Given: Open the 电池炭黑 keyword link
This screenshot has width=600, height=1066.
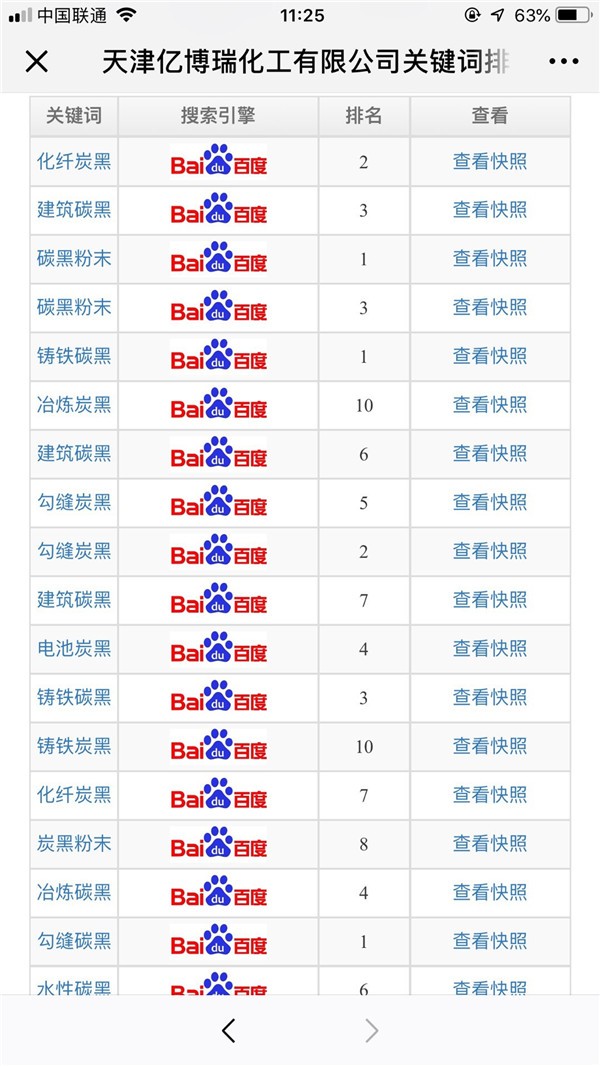Looking at the screenshot, I should (x=74, y=649).
